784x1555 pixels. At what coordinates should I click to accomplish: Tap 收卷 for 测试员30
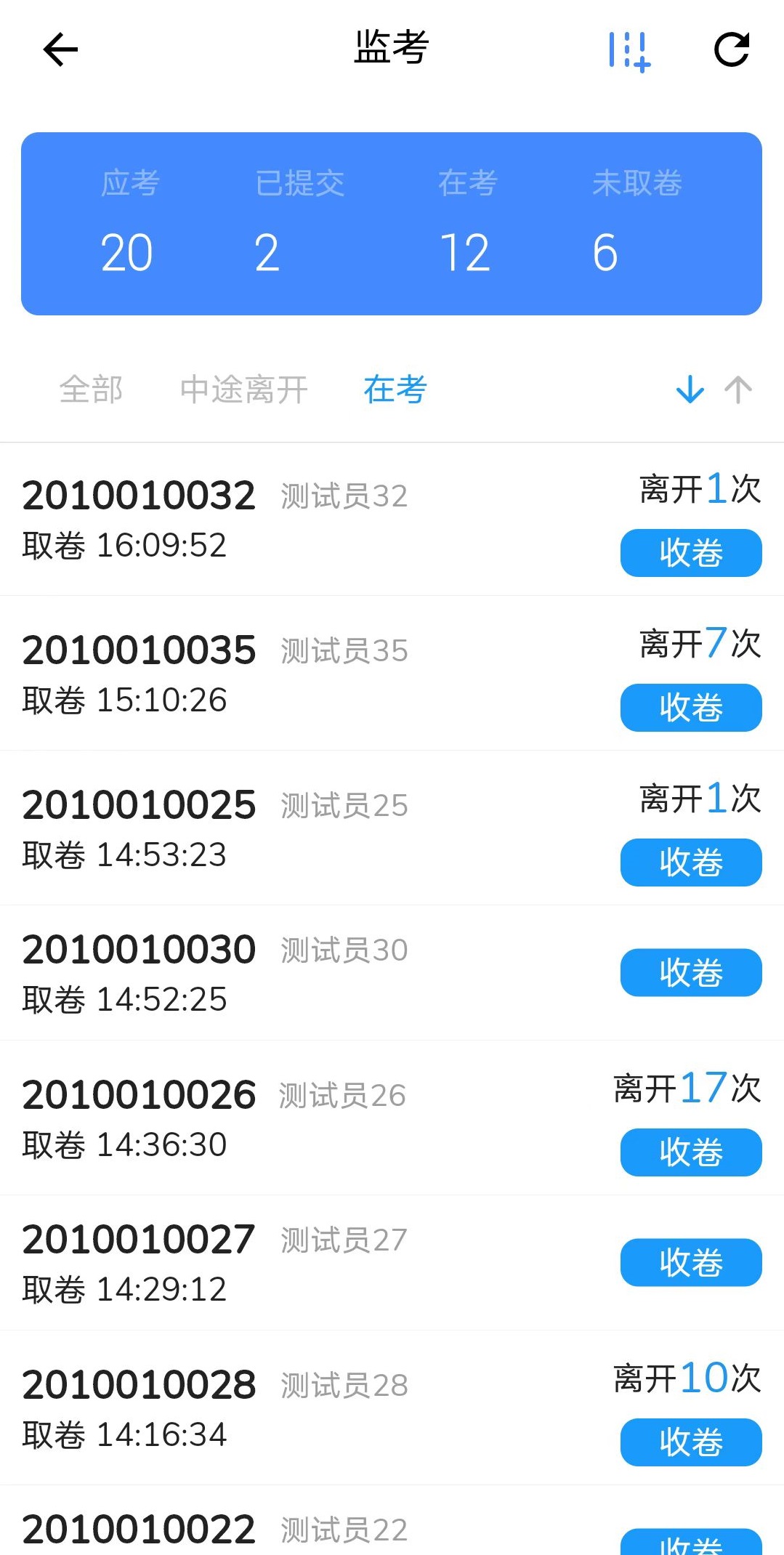[x=691, y=972]
